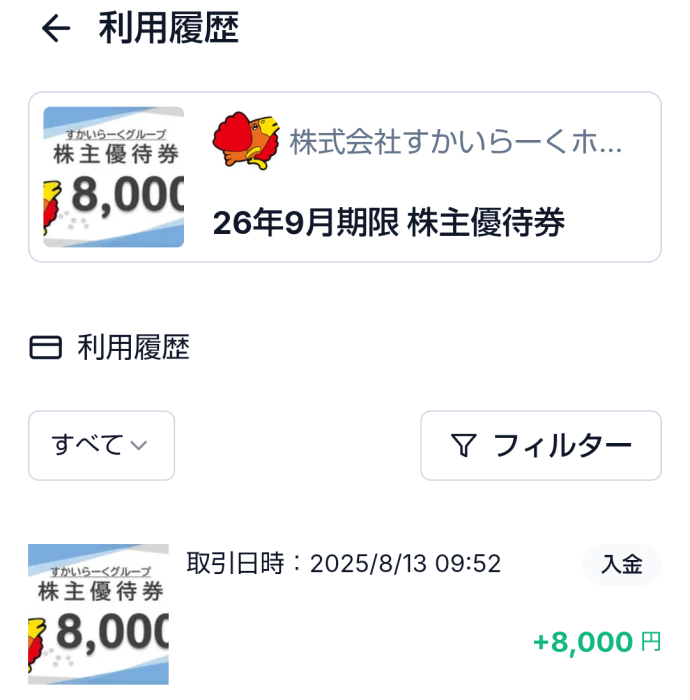690x700 pixels.
Task: Go back from 利用履歴 screen
Action: (55, 29)
